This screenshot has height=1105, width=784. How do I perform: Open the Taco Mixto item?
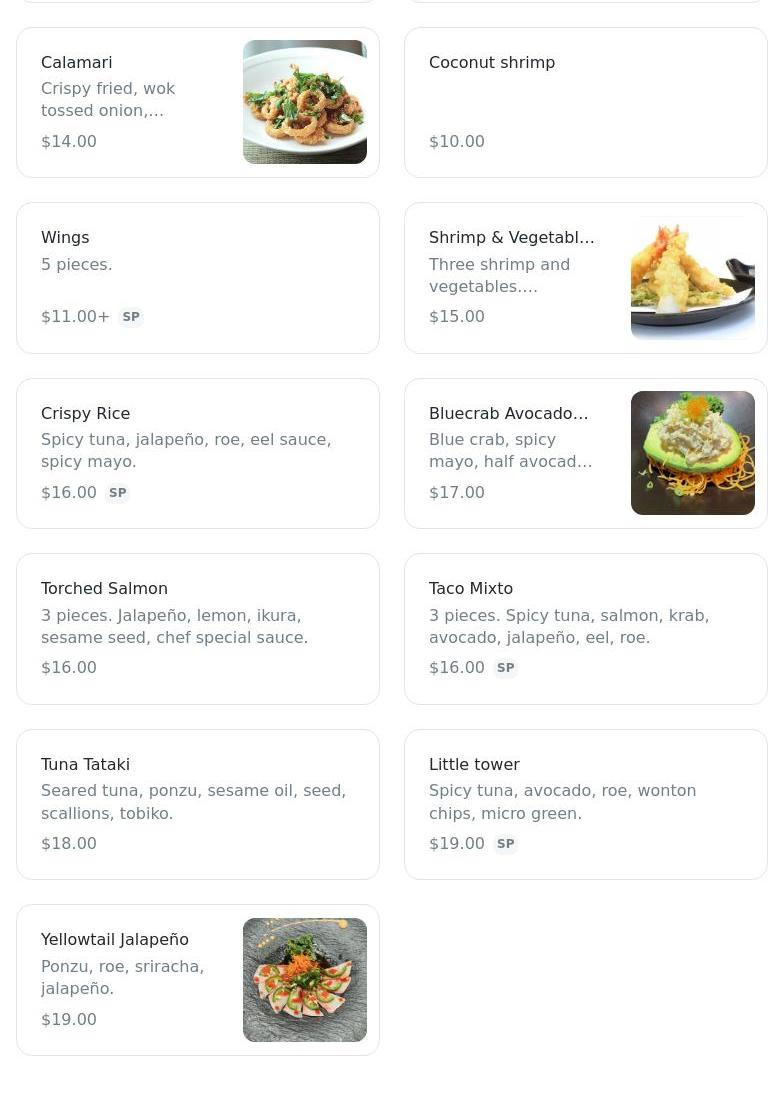pyautogui.click(x=585, y=628)
